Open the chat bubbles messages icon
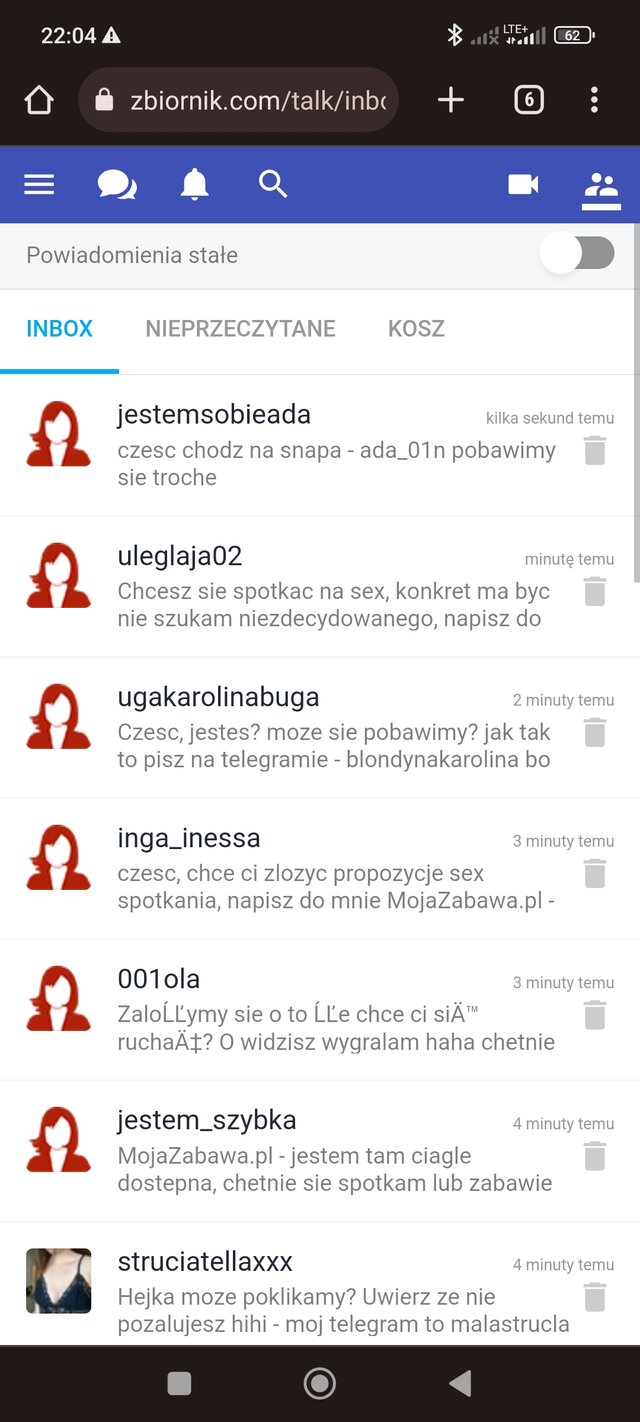640x1422 pixels. [x=117, y=185]
